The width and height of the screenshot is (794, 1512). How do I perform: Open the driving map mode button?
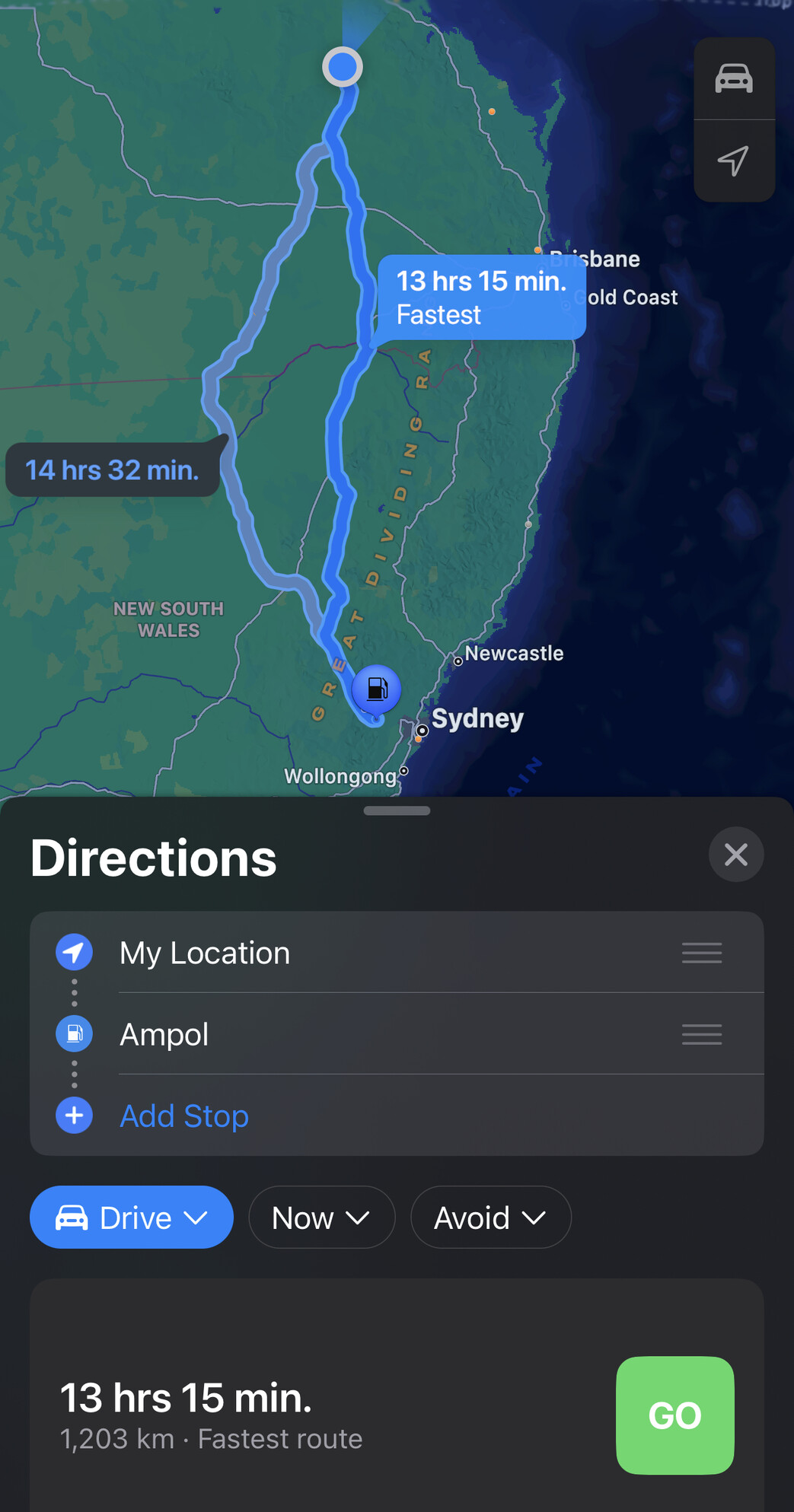pyautogui.click(x=734, y=78)
